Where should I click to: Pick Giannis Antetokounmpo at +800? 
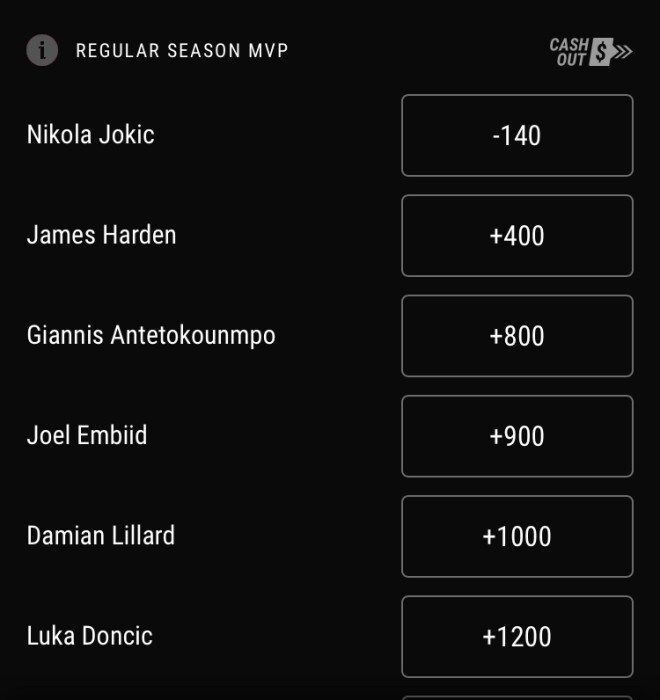[x=517, y=336]
